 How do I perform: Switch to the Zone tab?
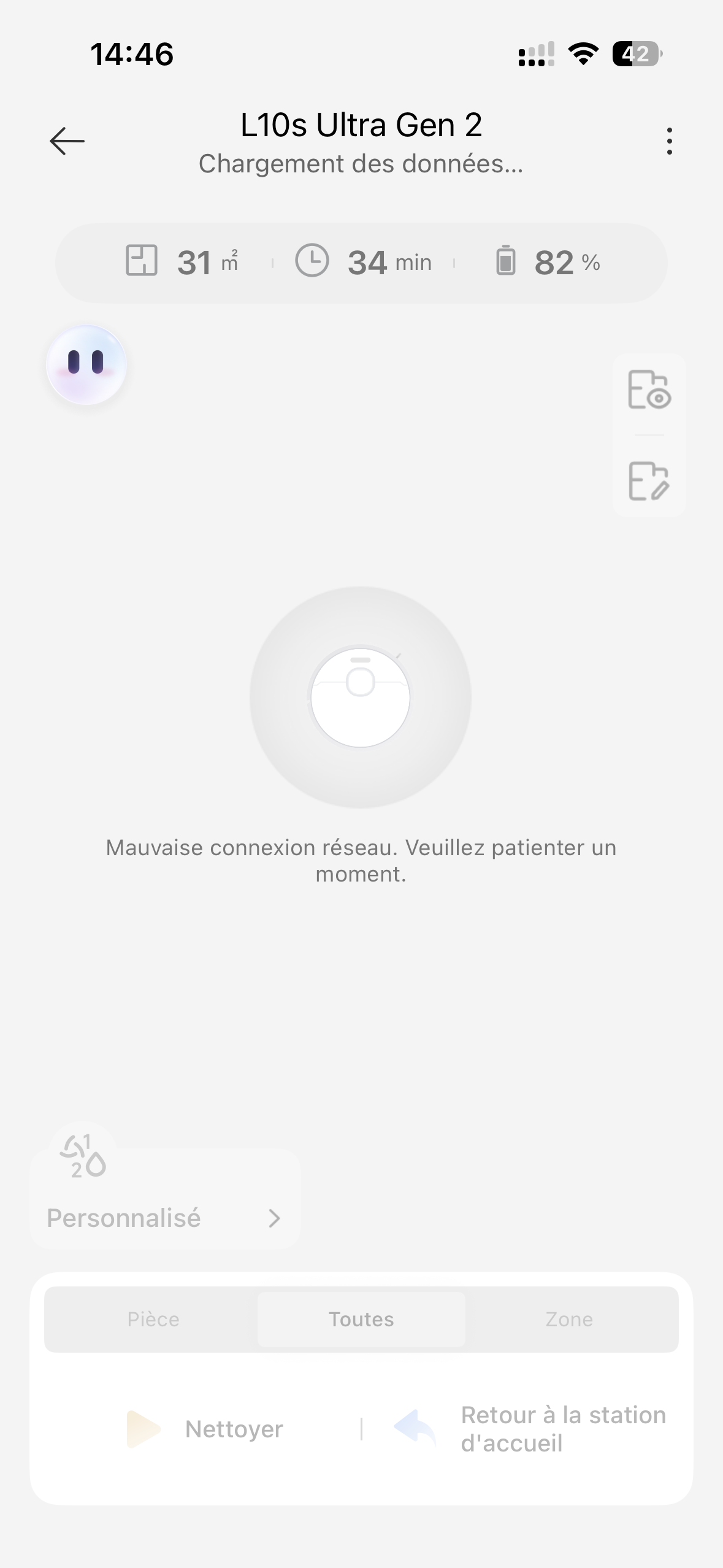[x=569, y=1319]
